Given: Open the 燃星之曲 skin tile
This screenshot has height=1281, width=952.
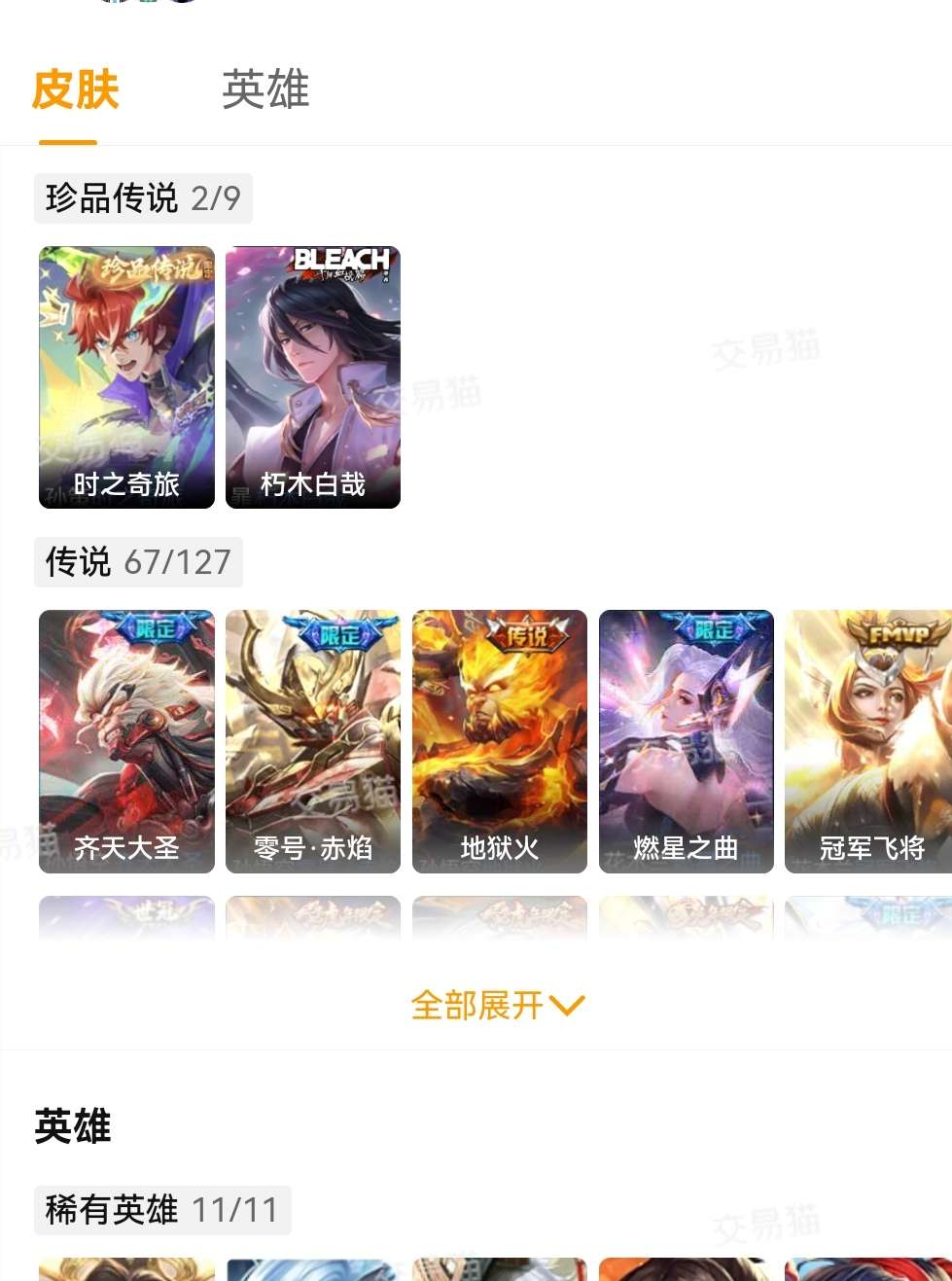Looking at the screenshot, I should [x=686, y=741].
